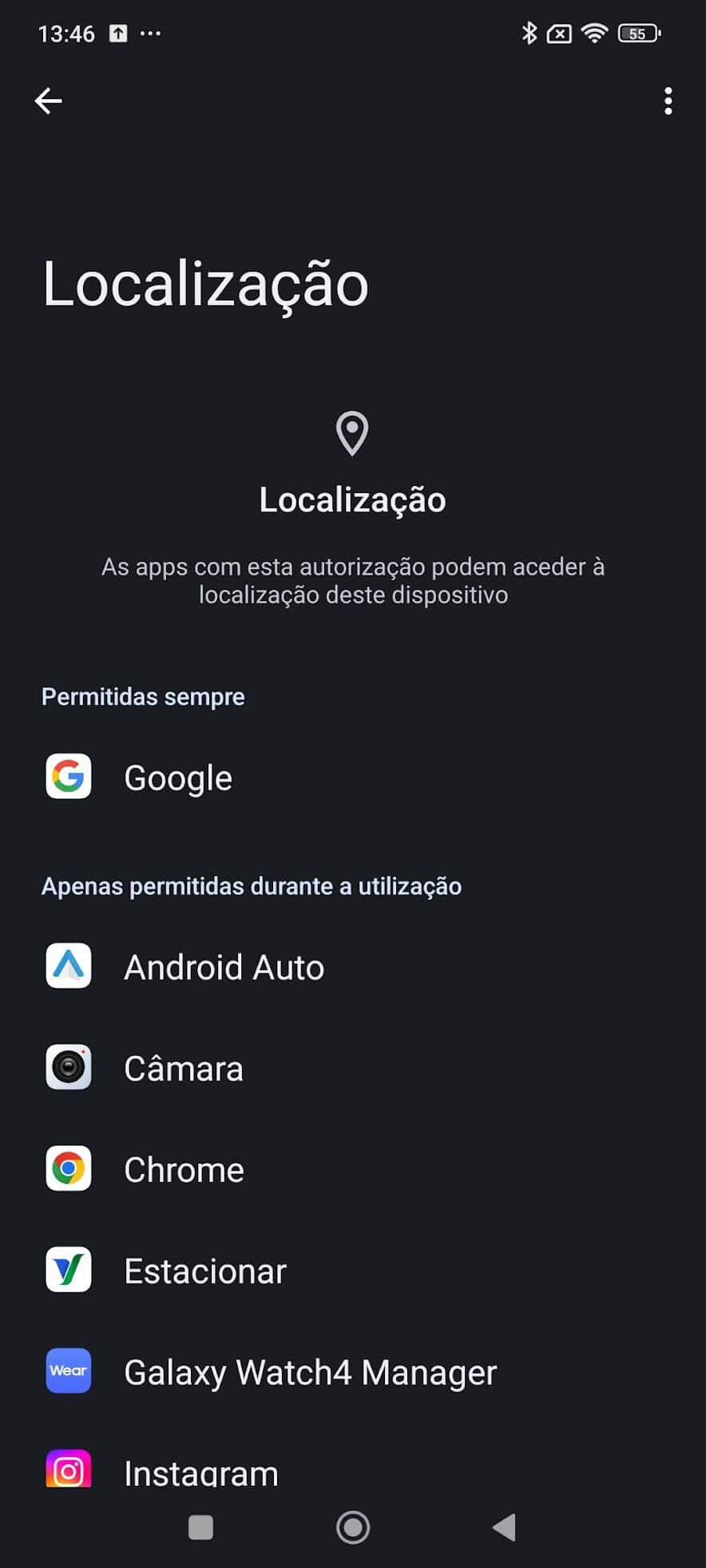Open recent apps with square button
706x1568 pixels.
(x=200, y=1527)
